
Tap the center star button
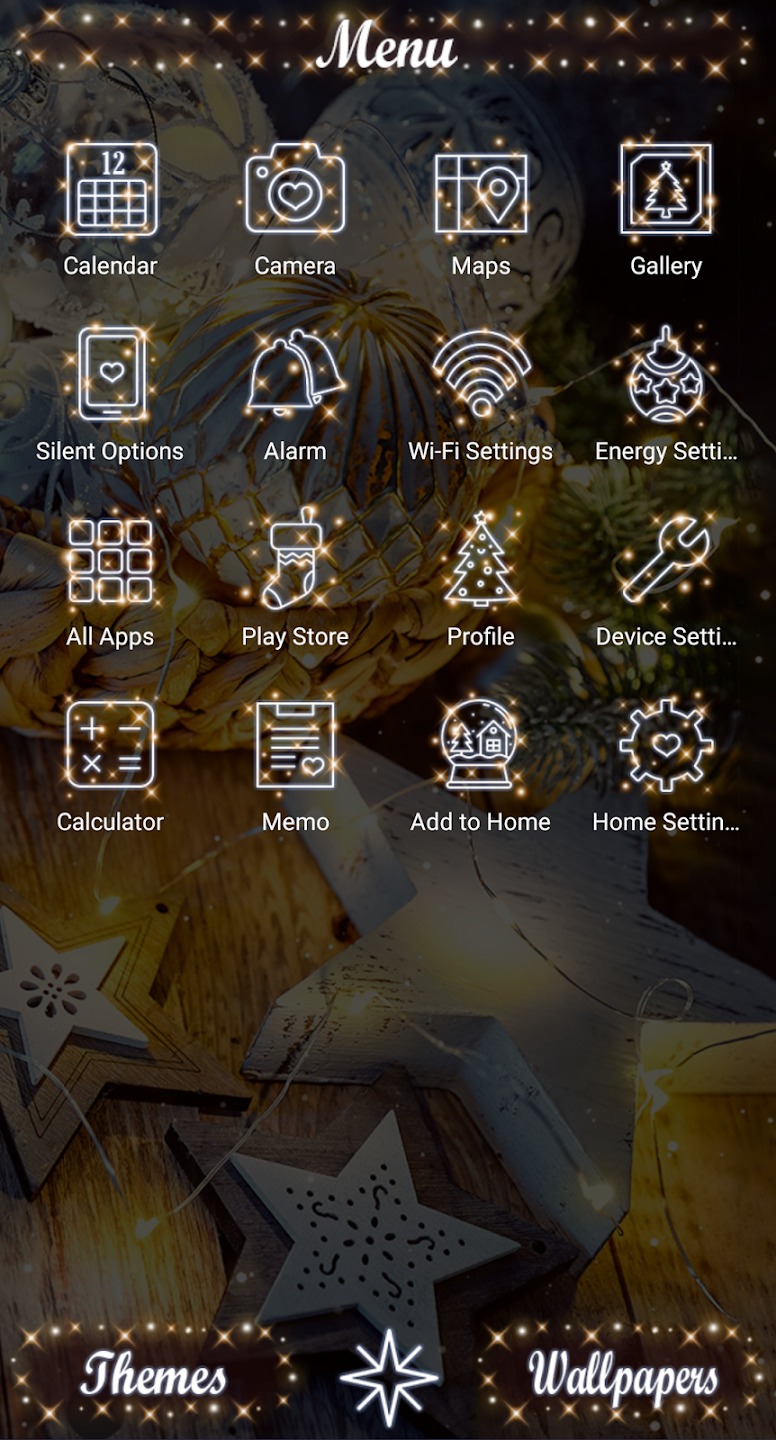pyautogui.click(x=389, y=1377)
